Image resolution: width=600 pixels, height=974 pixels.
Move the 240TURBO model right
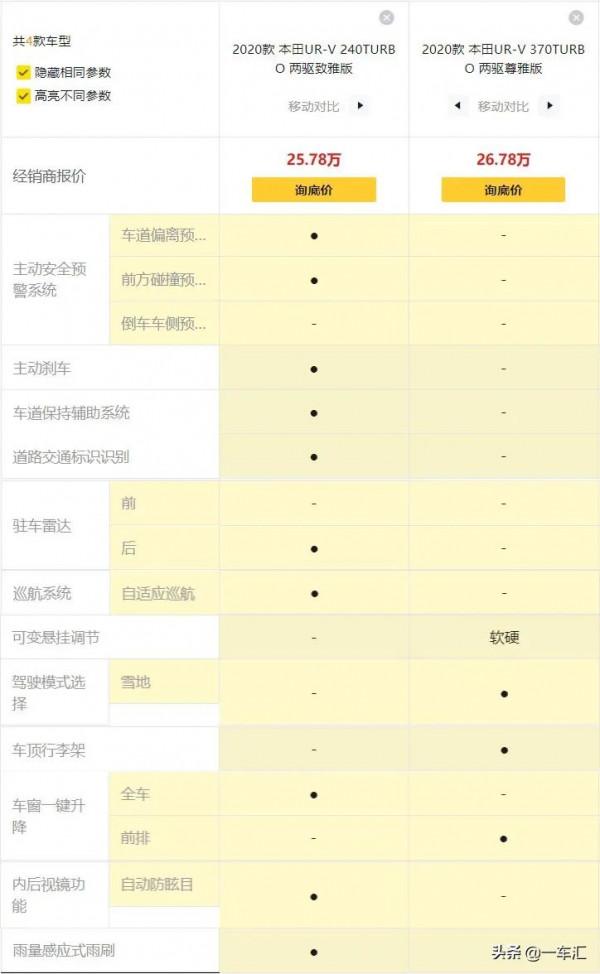tap(360, 106)
